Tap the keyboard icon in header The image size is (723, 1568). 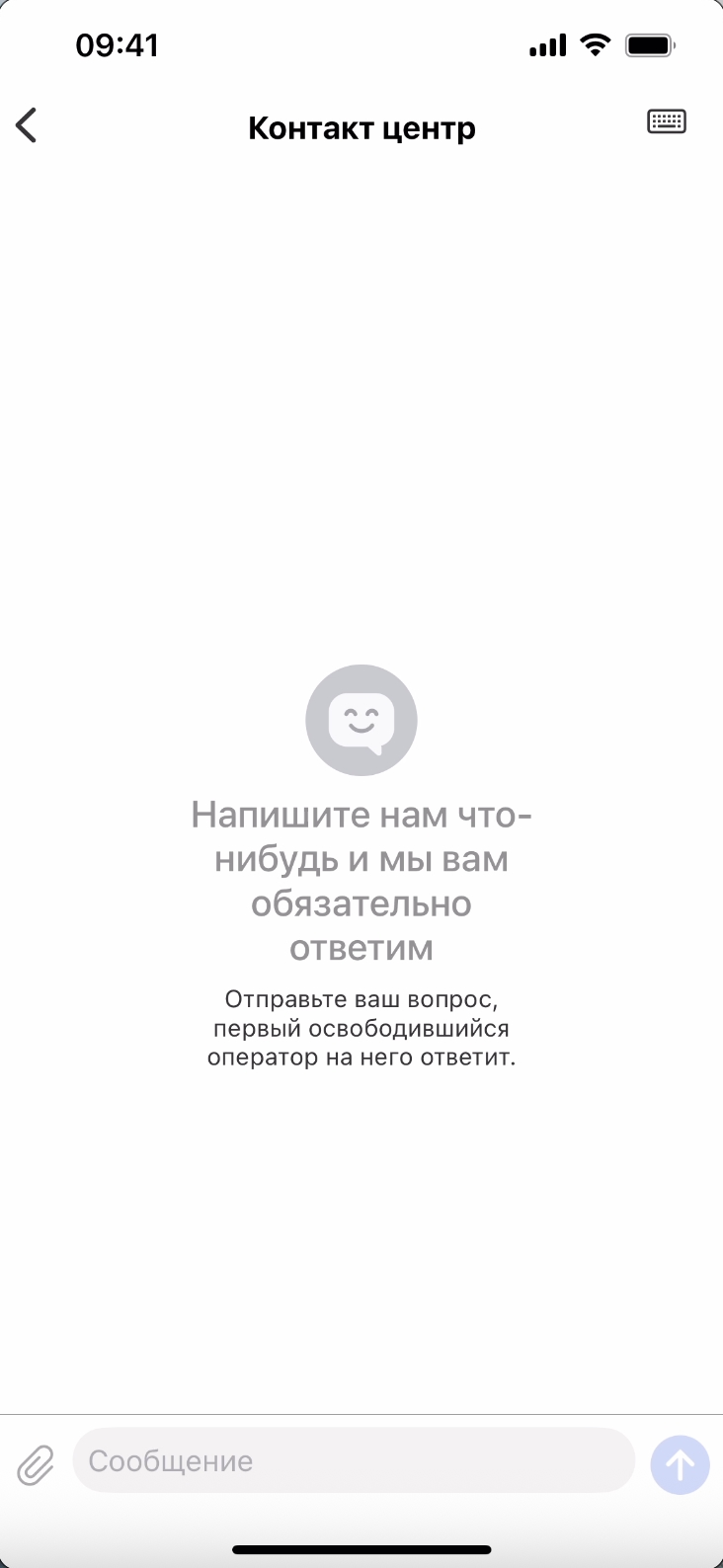click(x=667, y=121)
